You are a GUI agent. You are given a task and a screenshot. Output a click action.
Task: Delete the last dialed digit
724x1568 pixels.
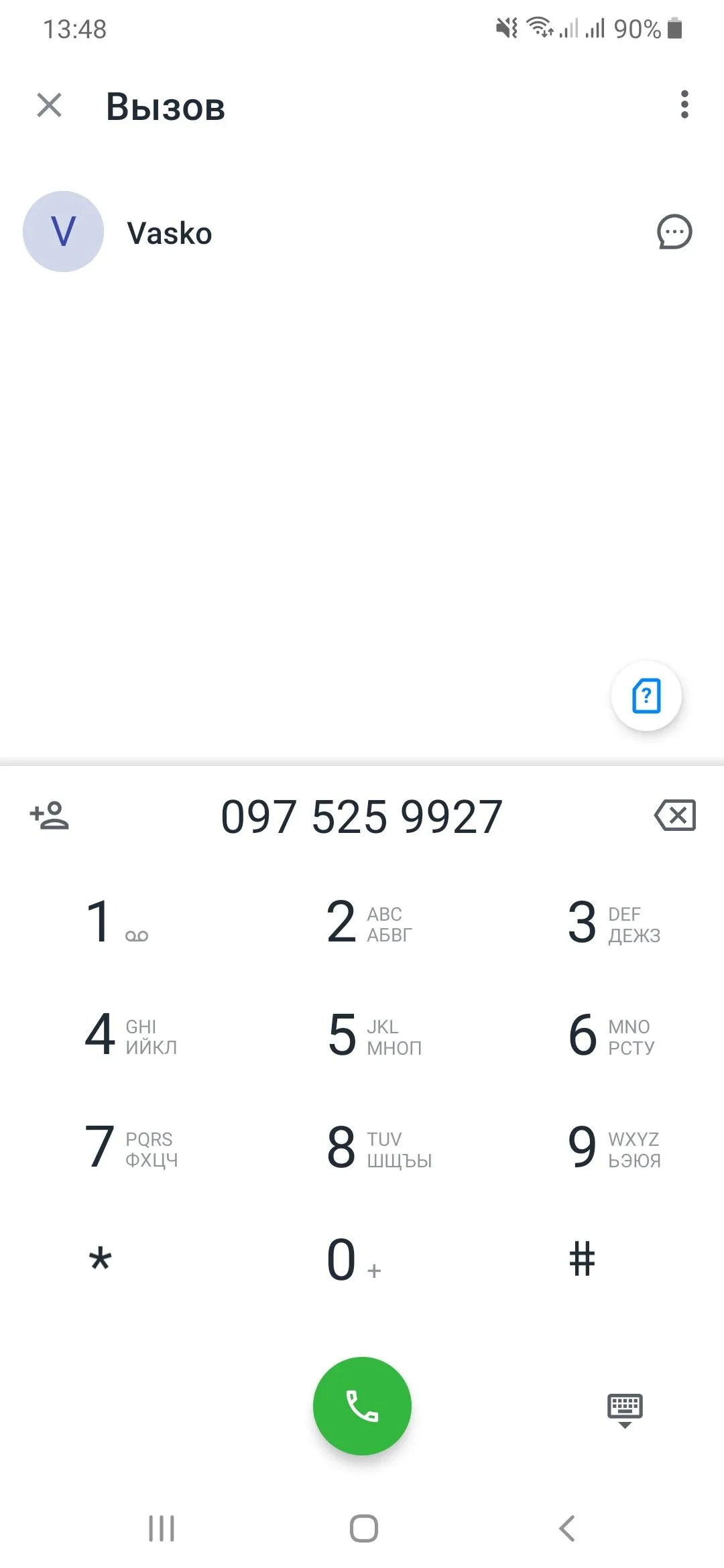tap(675, 815)
